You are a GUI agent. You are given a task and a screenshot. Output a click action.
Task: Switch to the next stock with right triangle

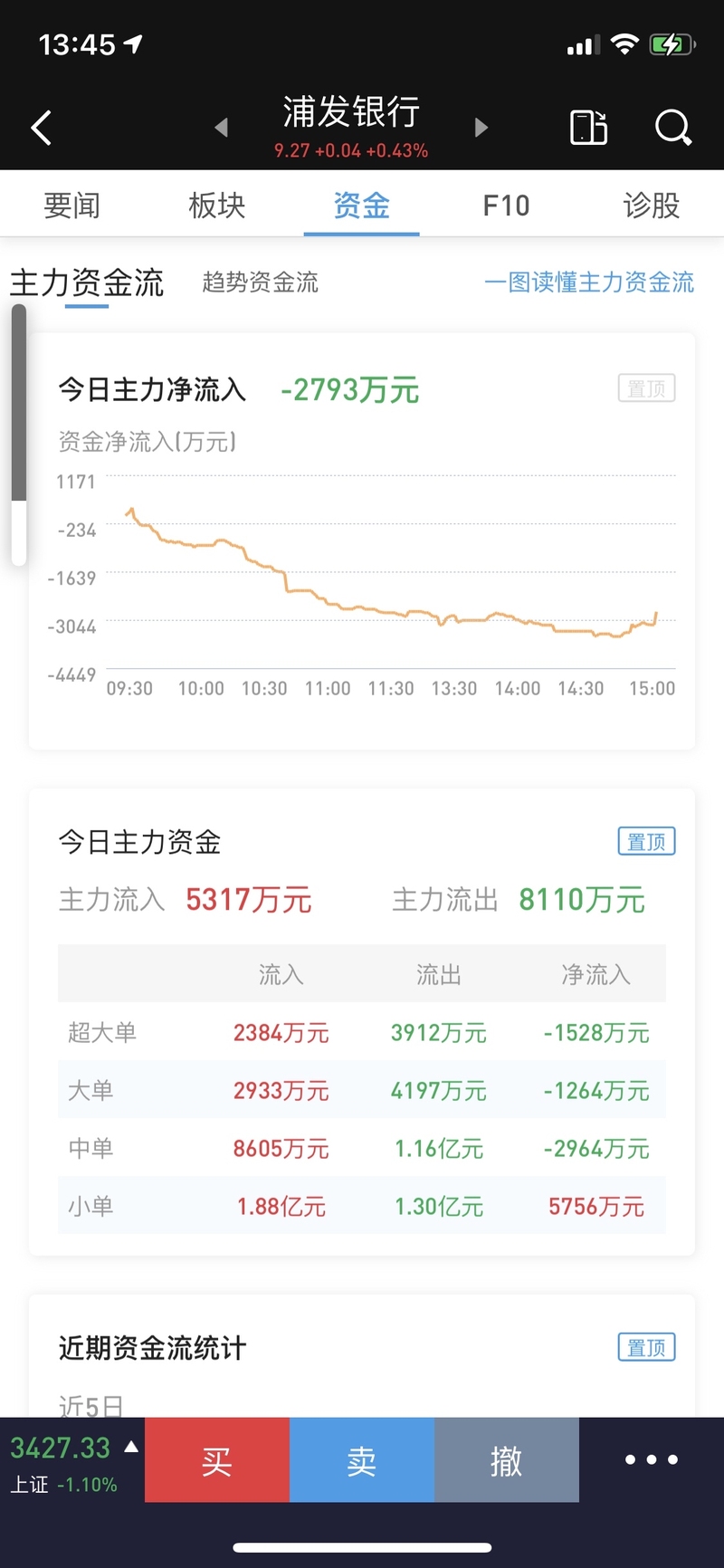tap(481, 128)
